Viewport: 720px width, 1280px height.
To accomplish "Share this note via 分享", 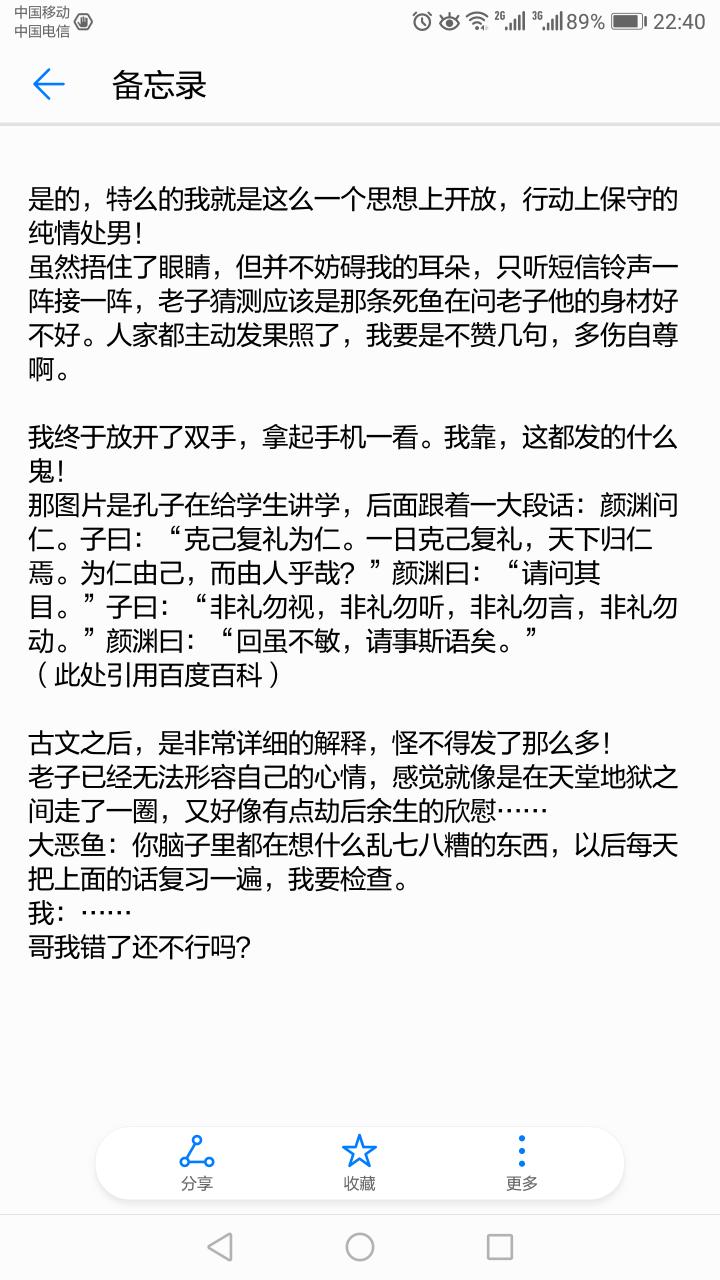I will [x=197, y=1163].
